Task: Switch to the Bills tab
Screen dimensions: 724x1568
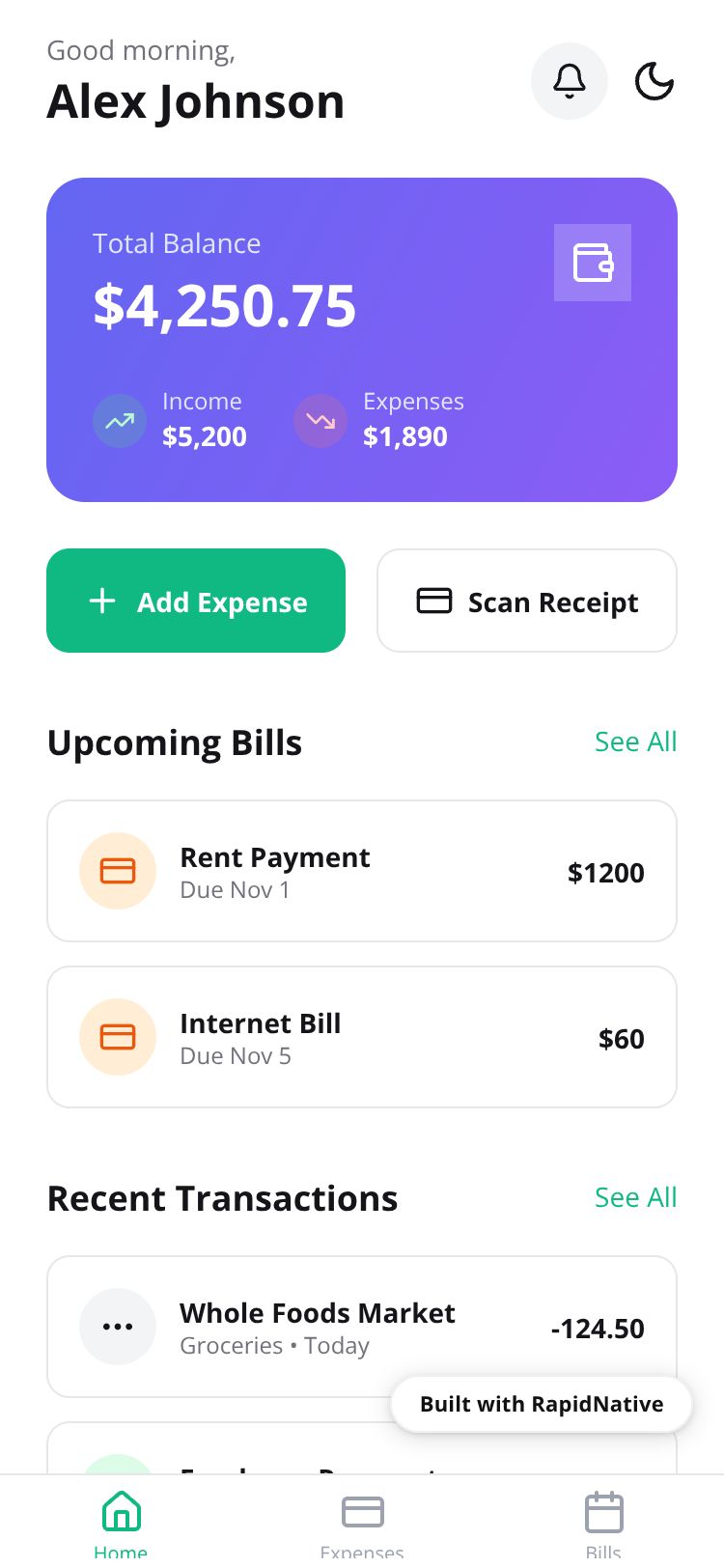Action: tap(603, 1522)
